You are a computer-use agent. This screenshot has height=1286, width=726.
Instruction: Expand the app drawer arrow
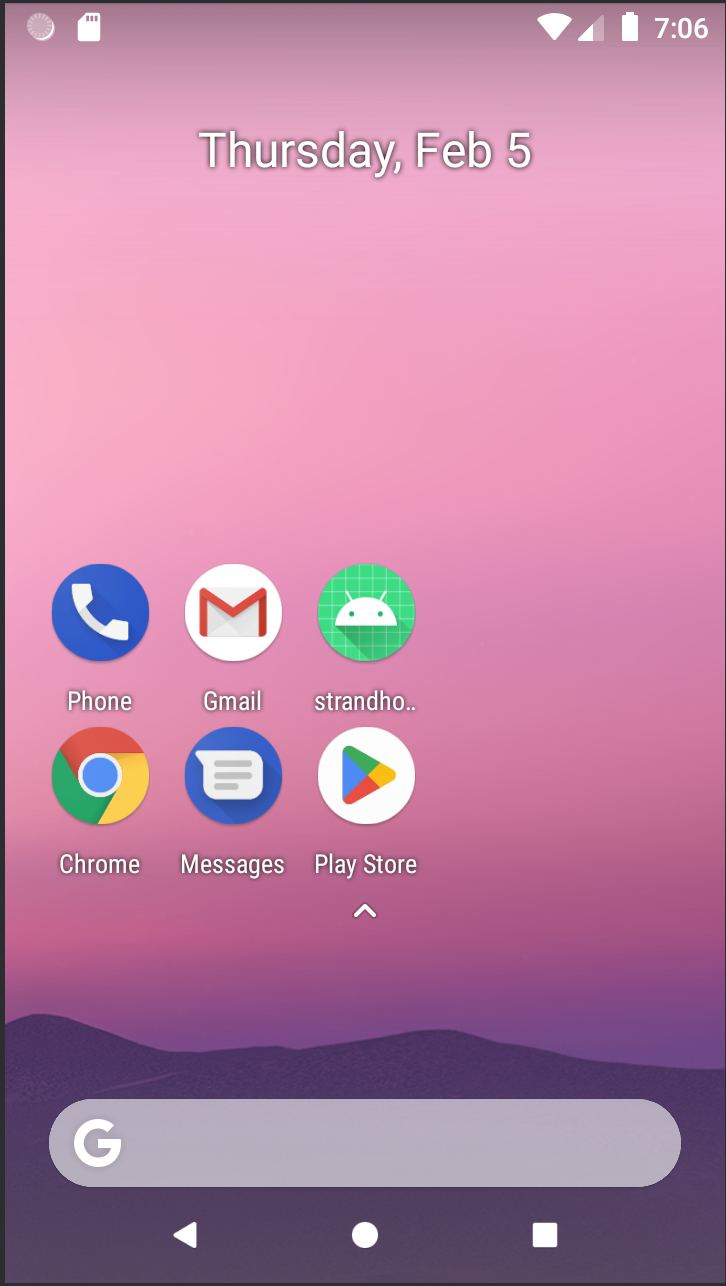click(365, 911)
